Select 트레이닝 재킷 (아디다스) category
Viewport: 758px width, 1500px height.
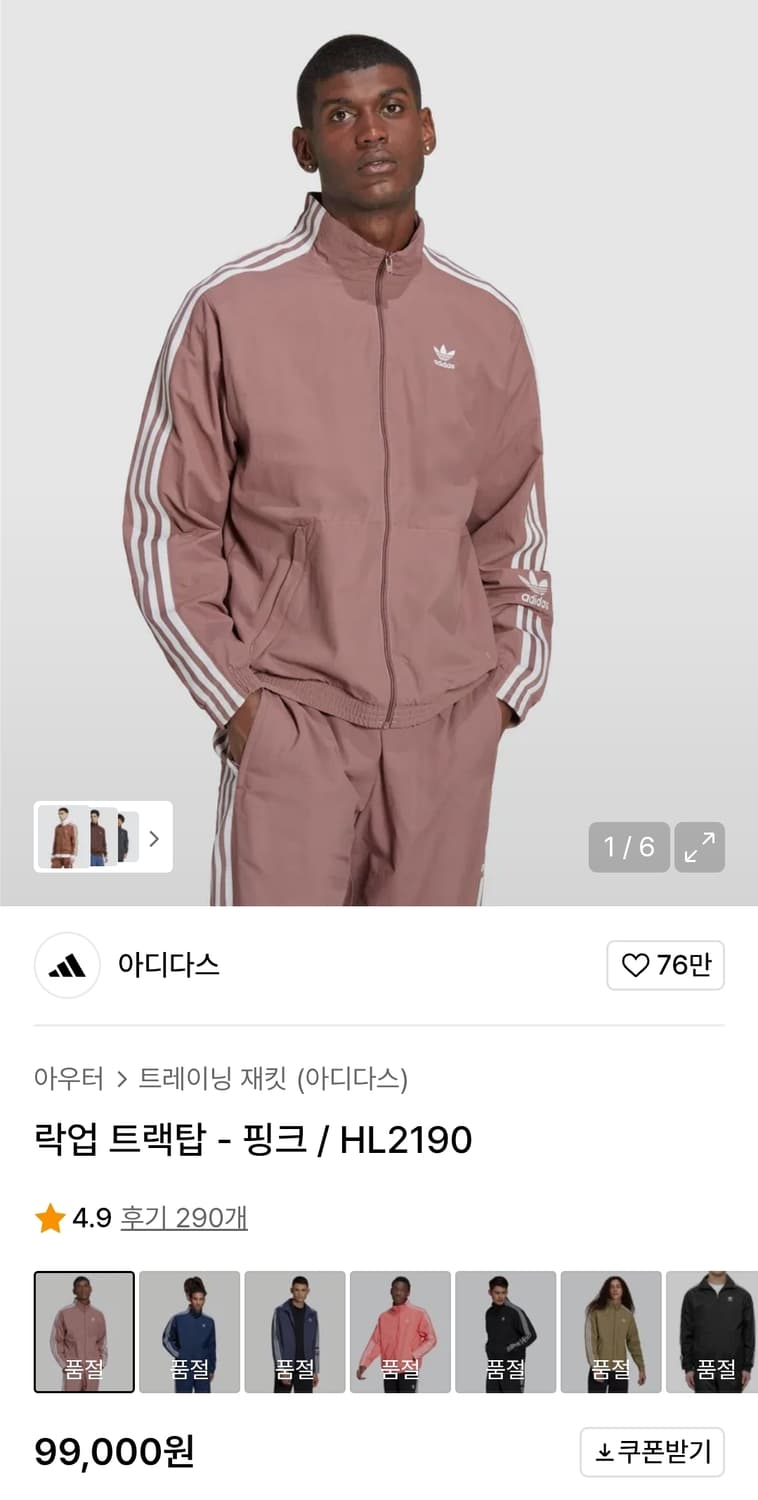pos(270,1079)
